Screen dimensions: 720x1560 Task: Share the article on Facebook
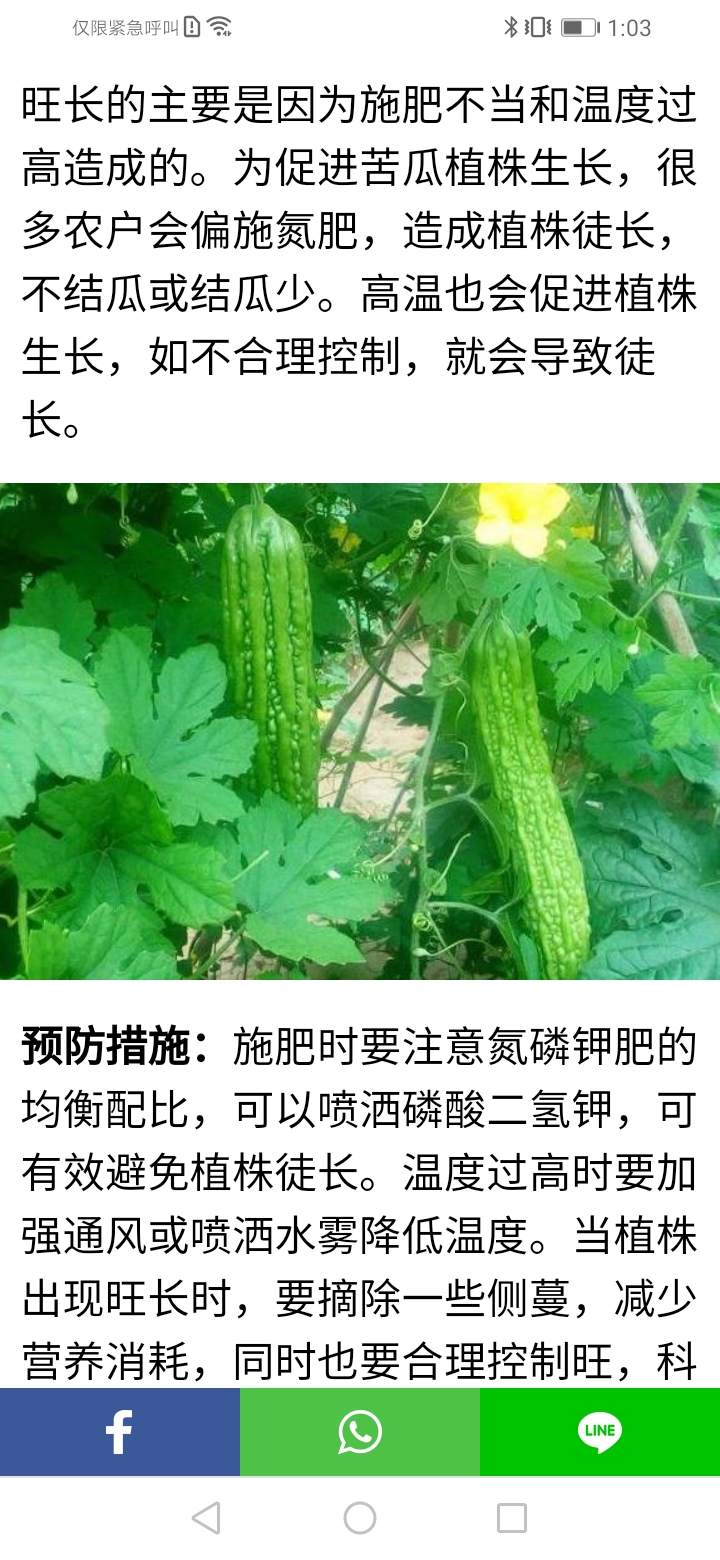point(120,1432)
